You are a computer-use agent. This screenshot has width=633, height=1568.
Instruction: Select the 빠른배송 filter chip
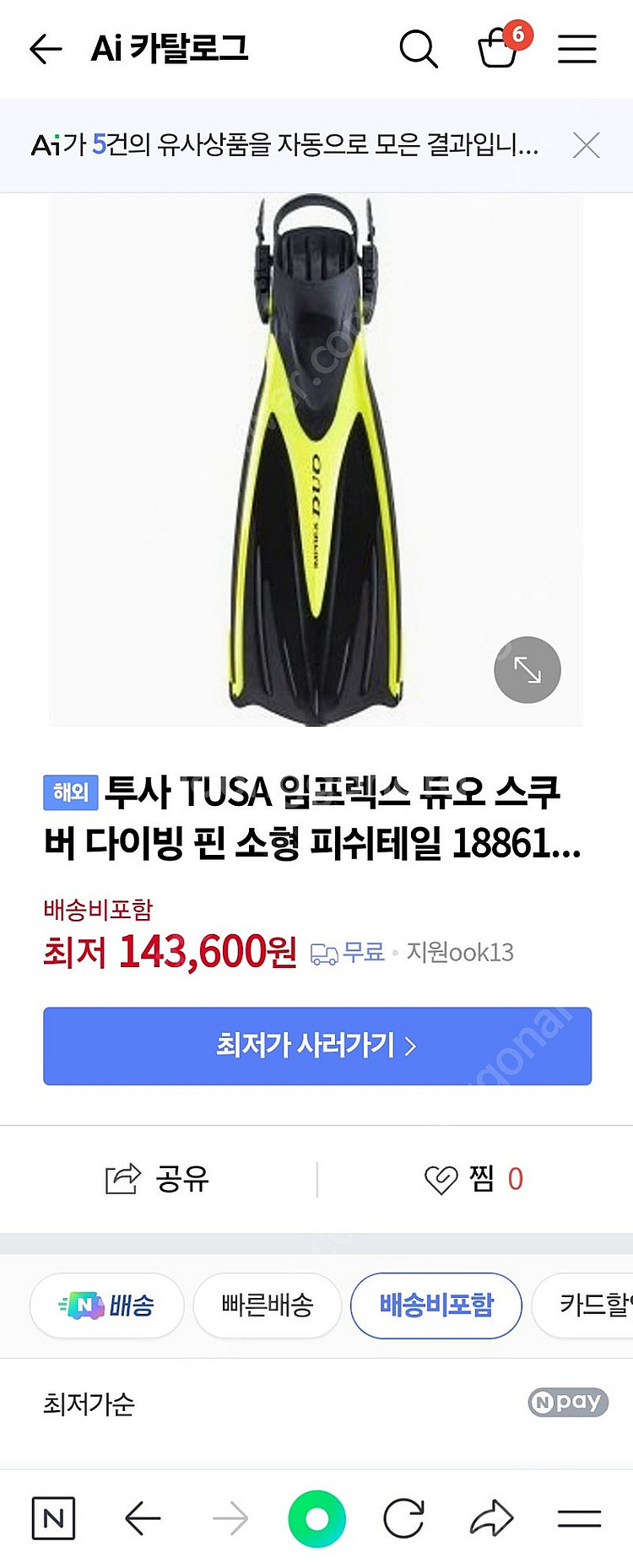[x=268, y=1306]
